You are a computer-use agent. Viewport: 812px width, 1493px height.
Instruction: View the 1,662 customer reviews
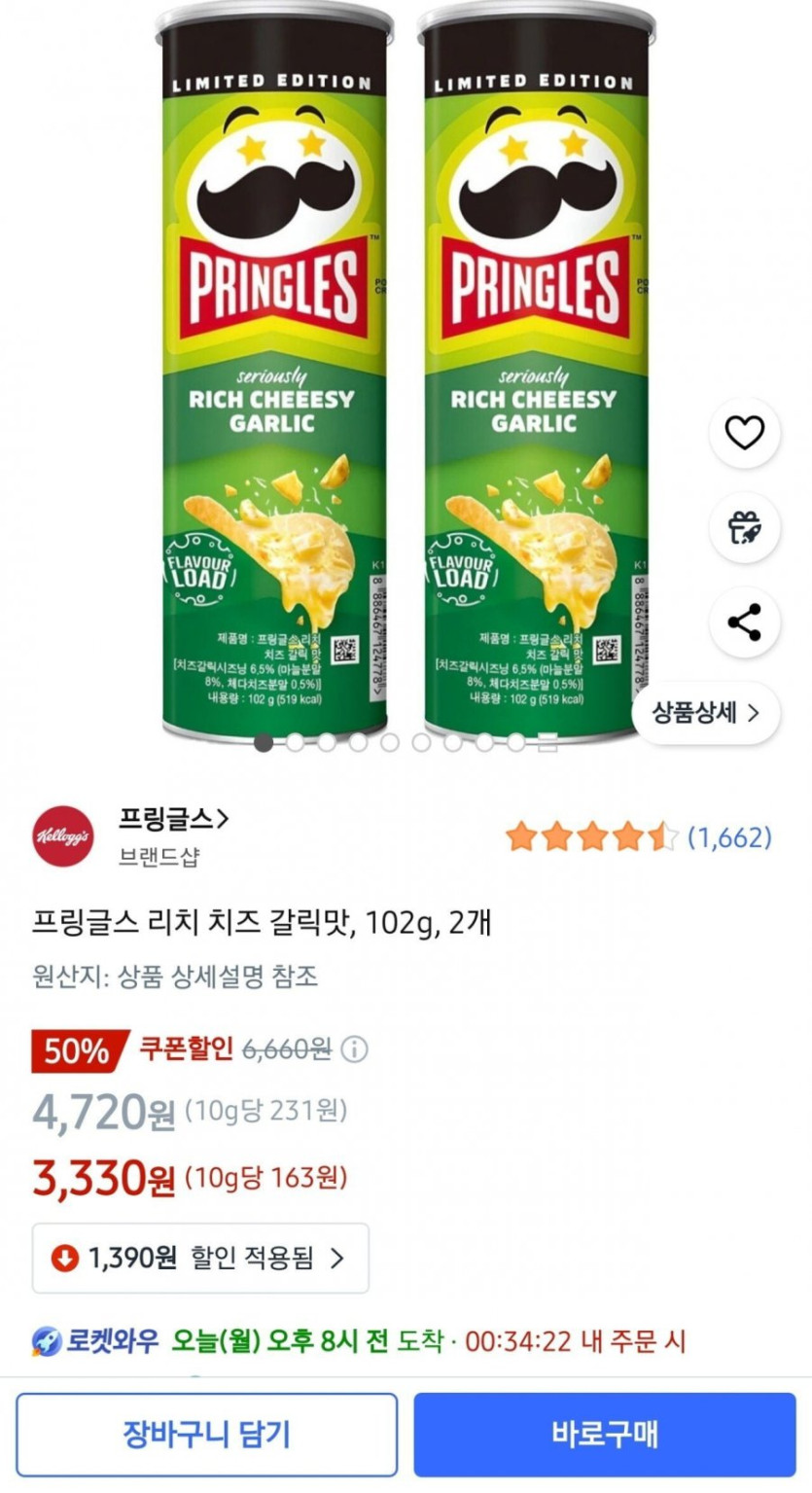[729, 836]
